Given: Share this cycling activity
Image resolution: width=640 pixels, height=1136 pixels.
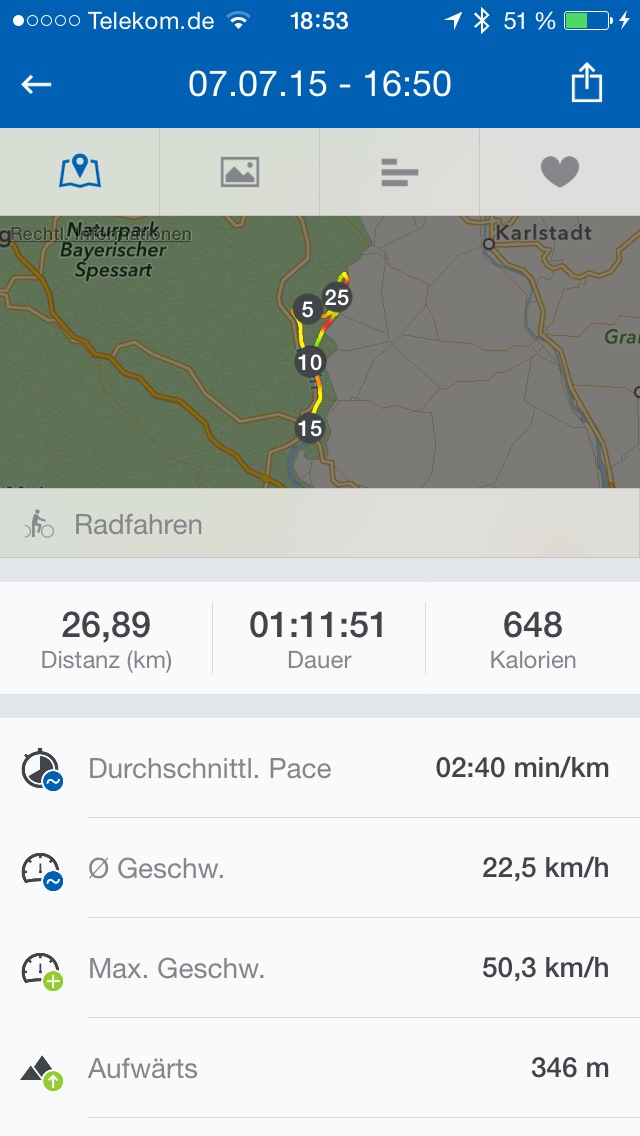Looking at the screenshot, I should (x=587, y=84).
